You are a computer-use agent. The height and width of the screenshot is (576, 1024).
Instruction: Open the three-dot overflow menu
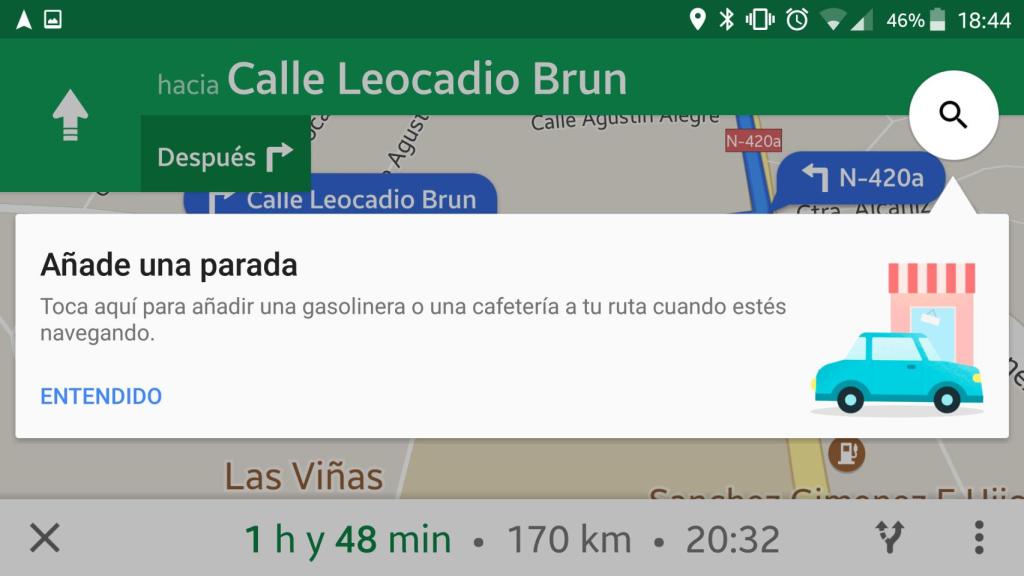click(x=978, y=538)
